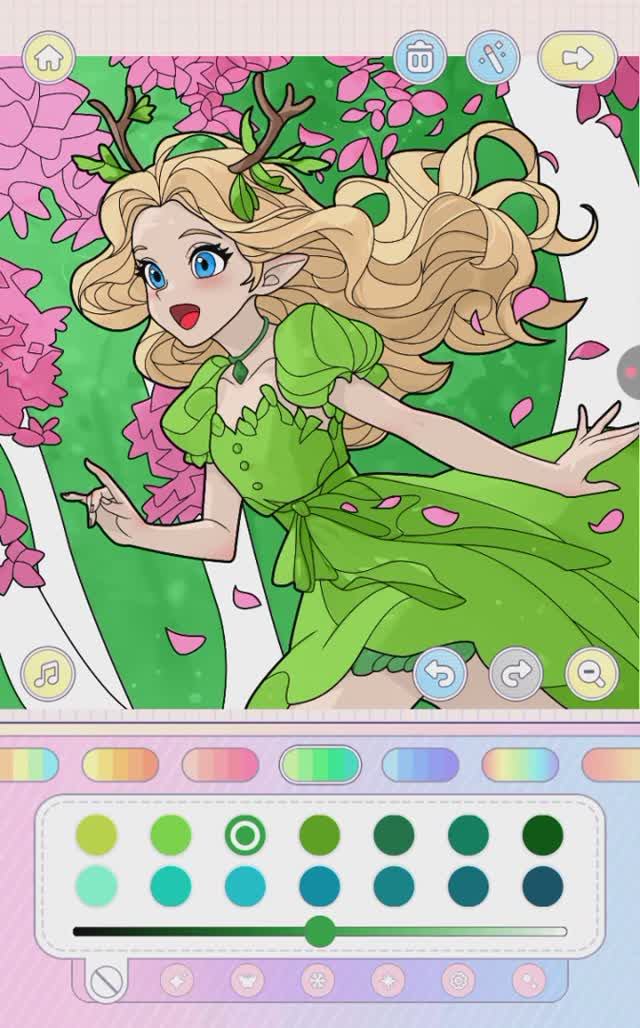
Task: Choose the dark navy-teal swatch
Action: (542, 886)
